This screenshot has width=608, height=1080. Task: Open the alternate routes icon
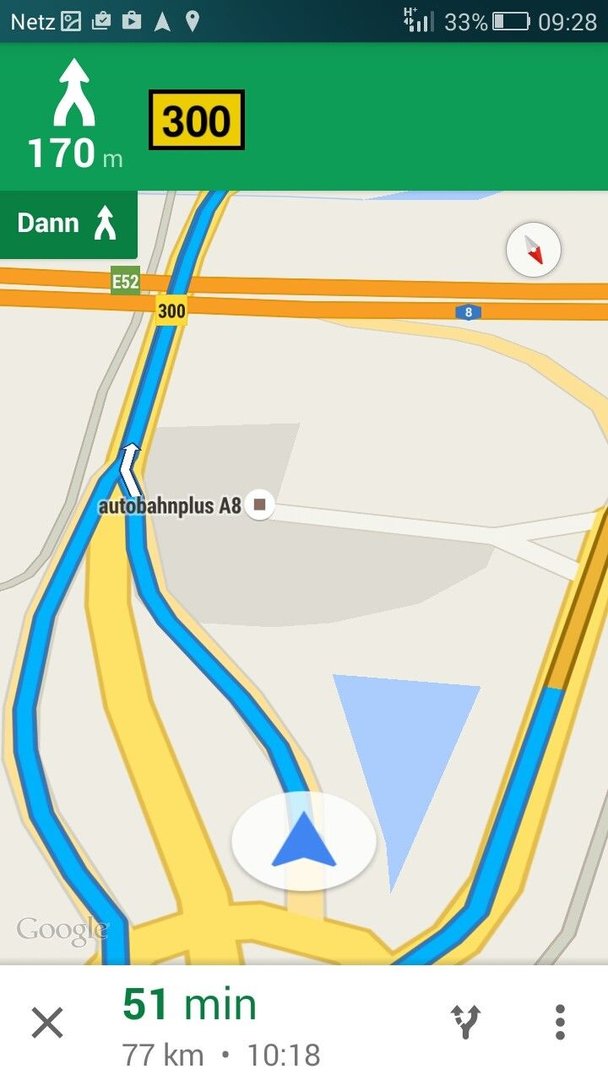click(x=466, y=1021)
